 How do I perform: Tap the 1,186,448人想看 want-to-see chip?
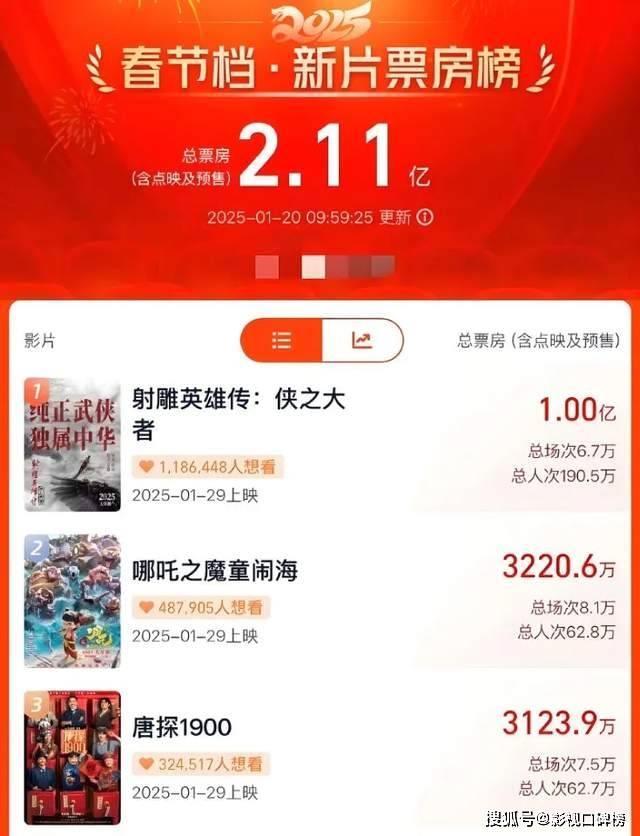point(208,466)
